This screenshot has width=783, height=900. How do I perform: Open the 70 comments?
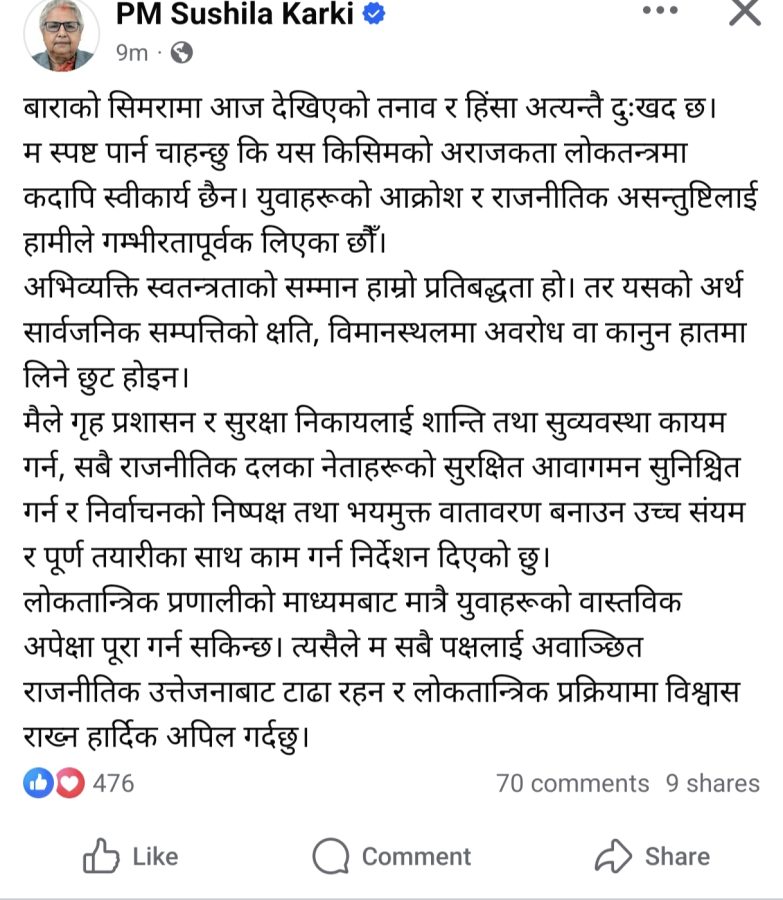point(572,783)
